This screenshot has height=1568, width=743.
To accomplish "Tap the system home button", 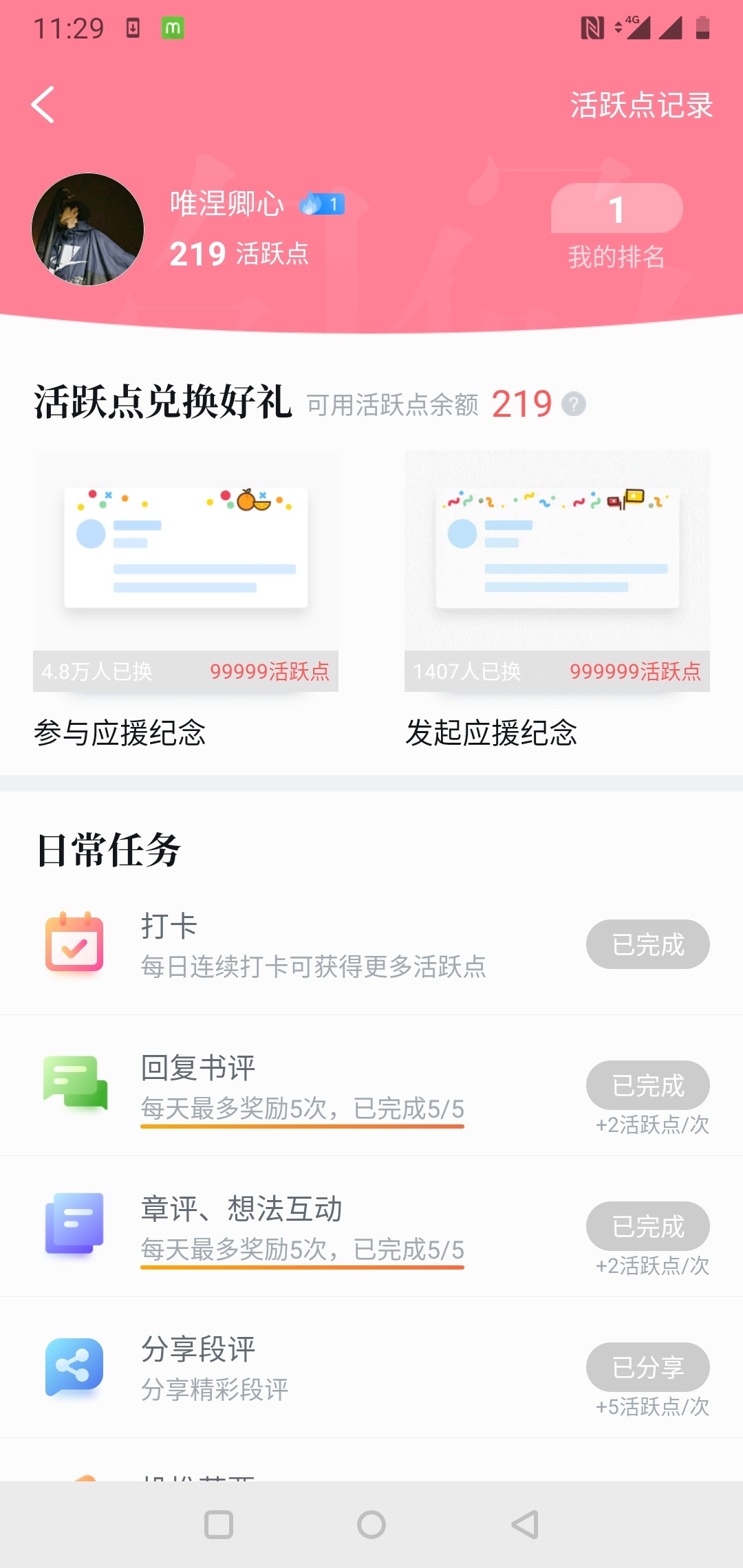I will 371,1525.
